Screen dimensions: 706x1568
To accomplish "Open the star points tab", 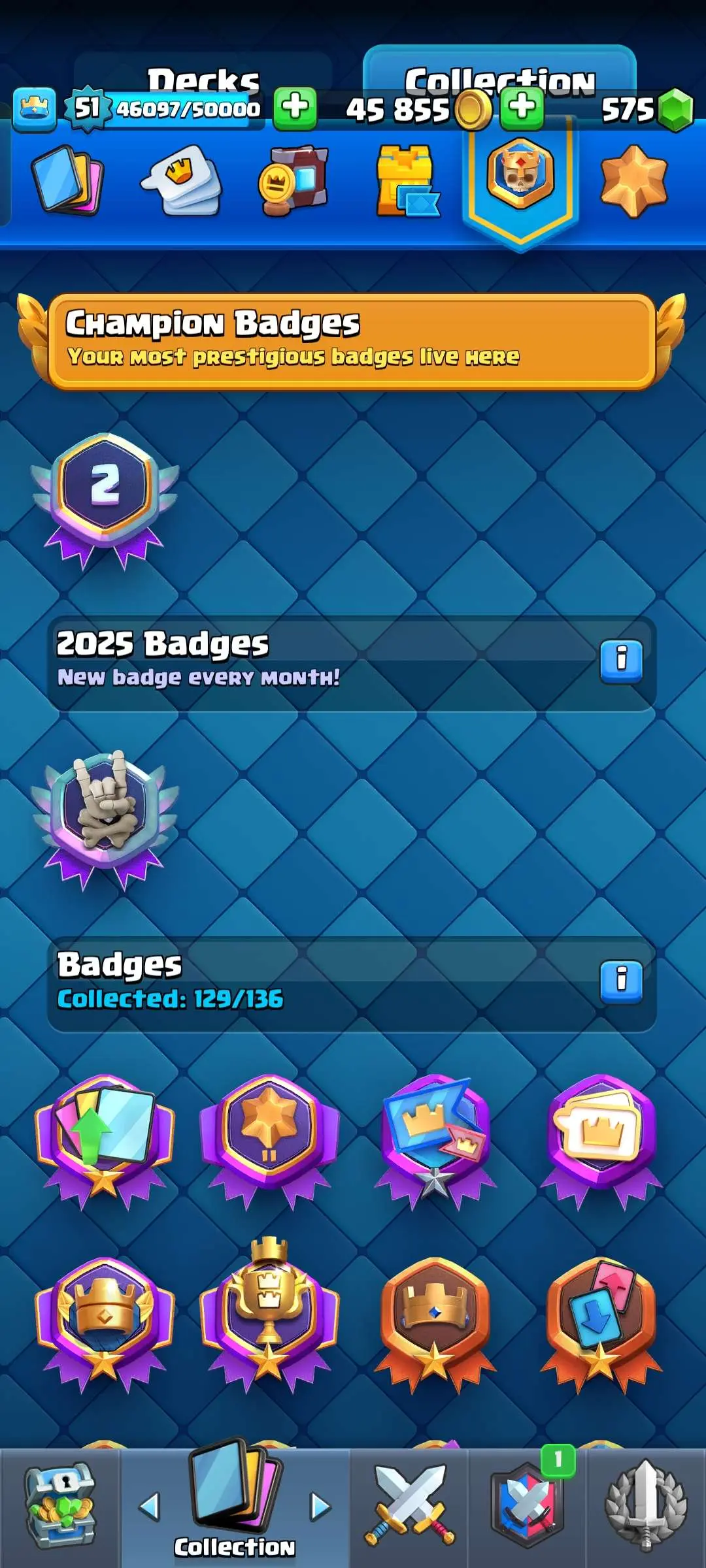I will [x=633, y=181].
